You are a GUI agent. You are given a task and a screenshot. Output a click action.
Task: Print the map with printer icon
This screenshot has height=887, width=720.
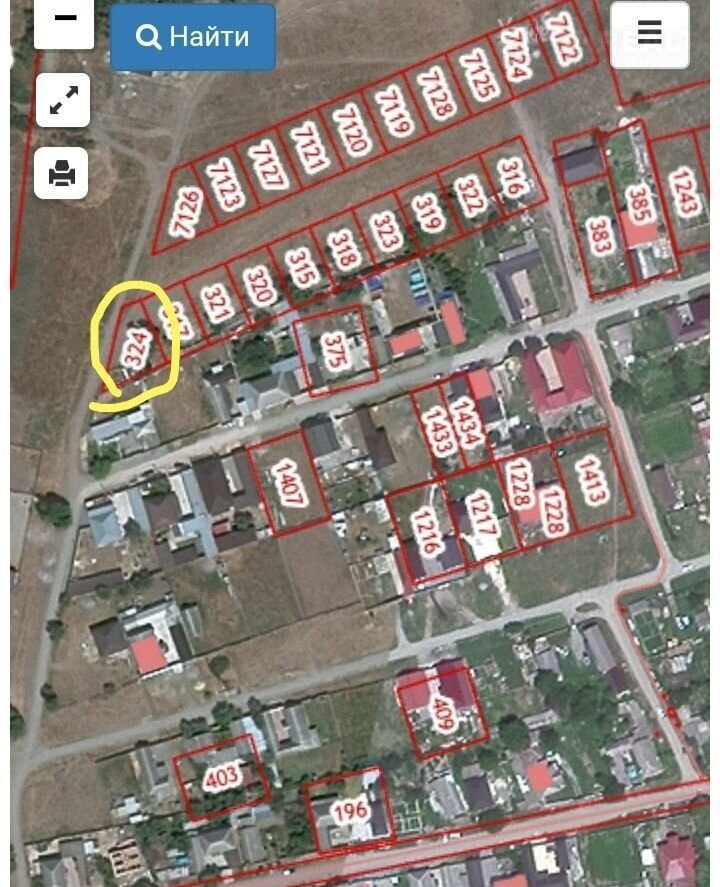click(62, 174)
